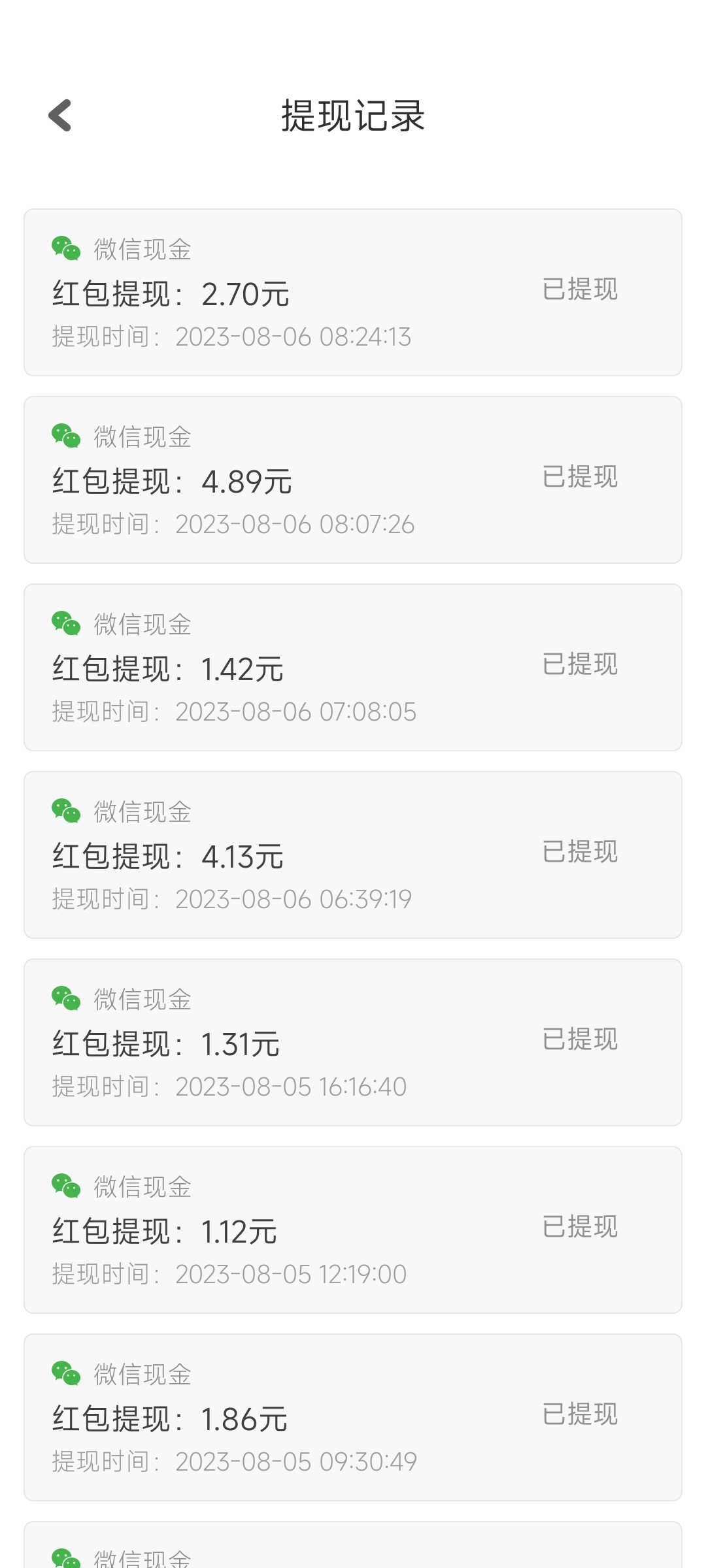Open the 2.70元 withdrawal record
This screenshot has width=706, height=1568.
[x=353, y=292]
